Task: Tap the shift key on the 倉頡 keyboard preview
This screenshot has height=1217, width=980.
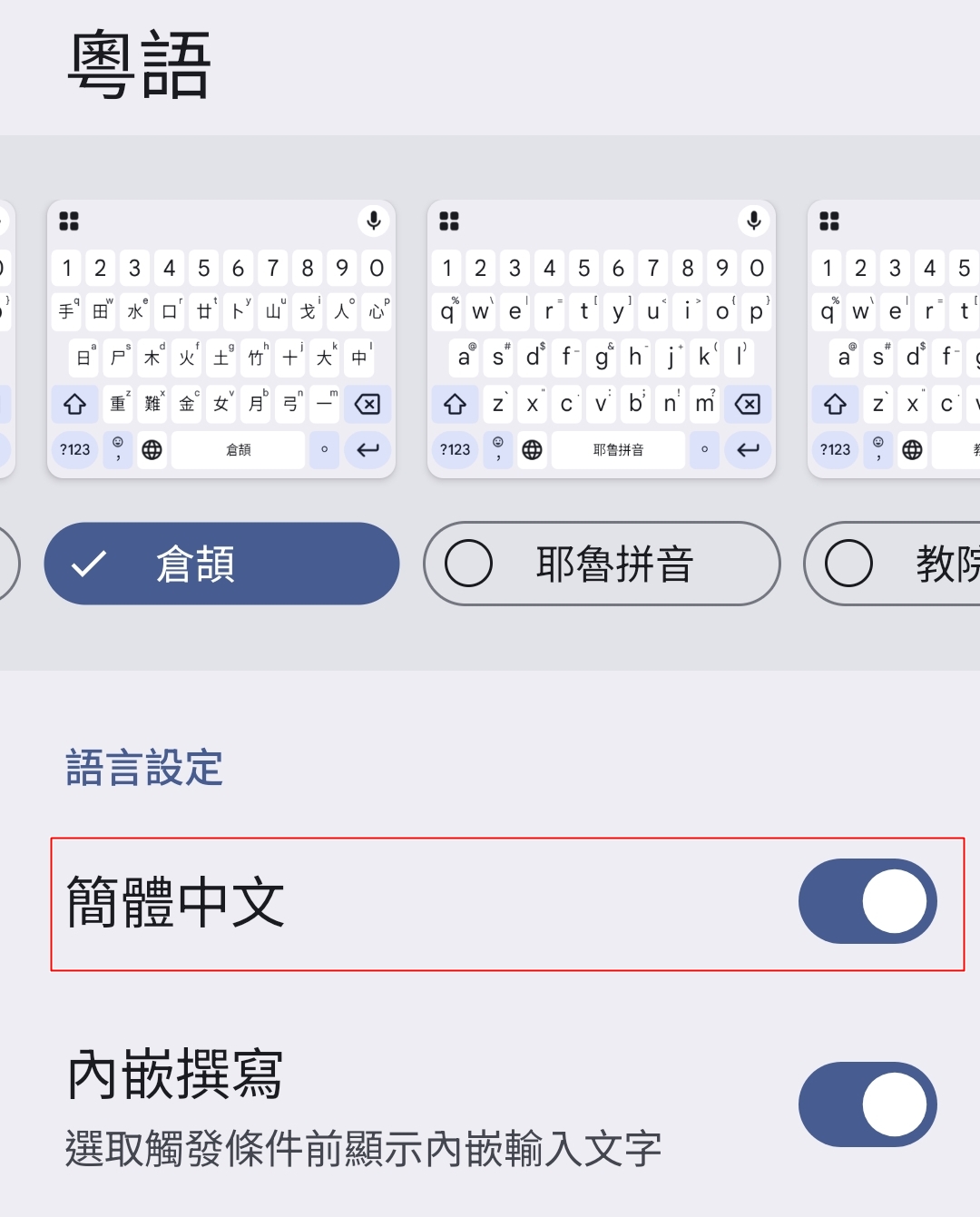Action: pos(74,404)
